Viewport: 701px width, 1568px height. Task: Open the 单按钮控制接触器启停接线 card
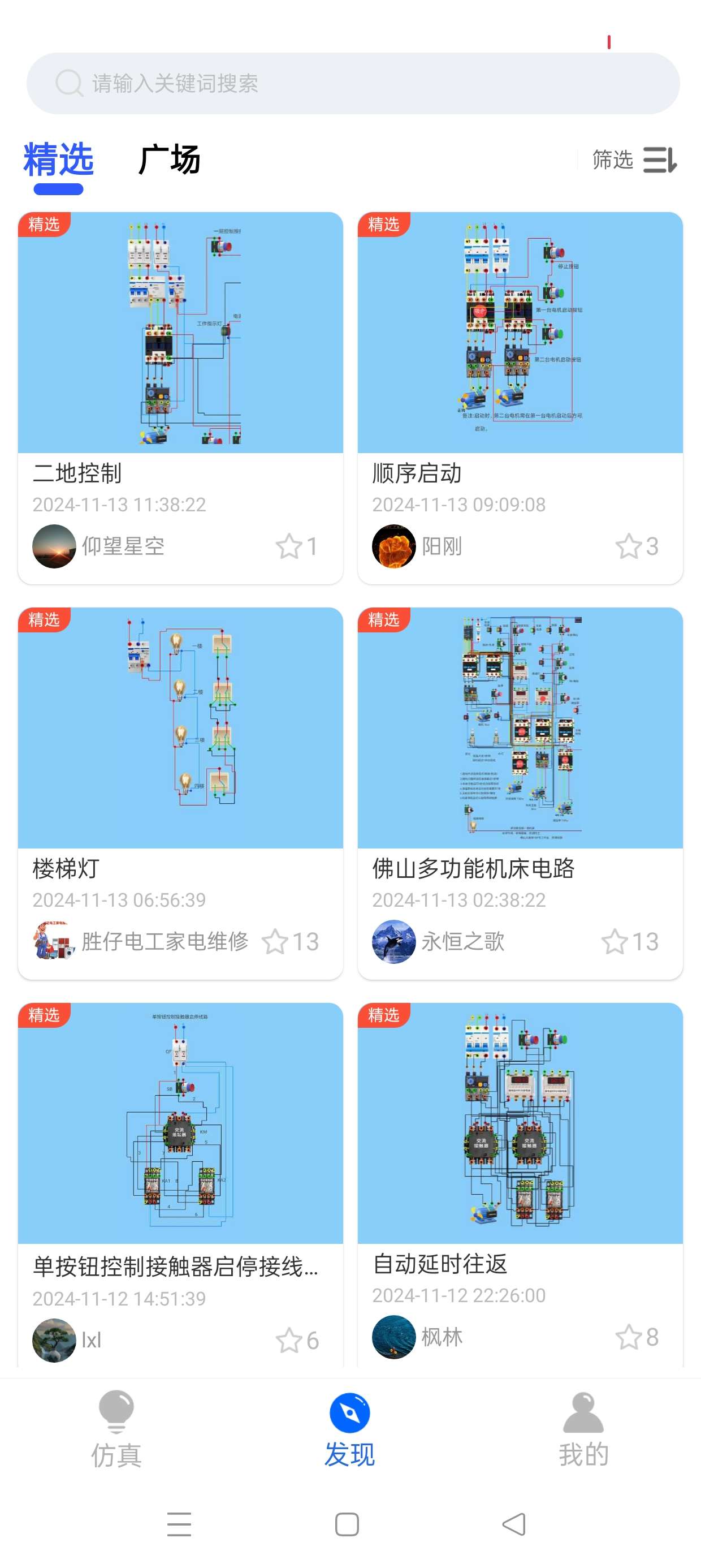coord(180,1123)
